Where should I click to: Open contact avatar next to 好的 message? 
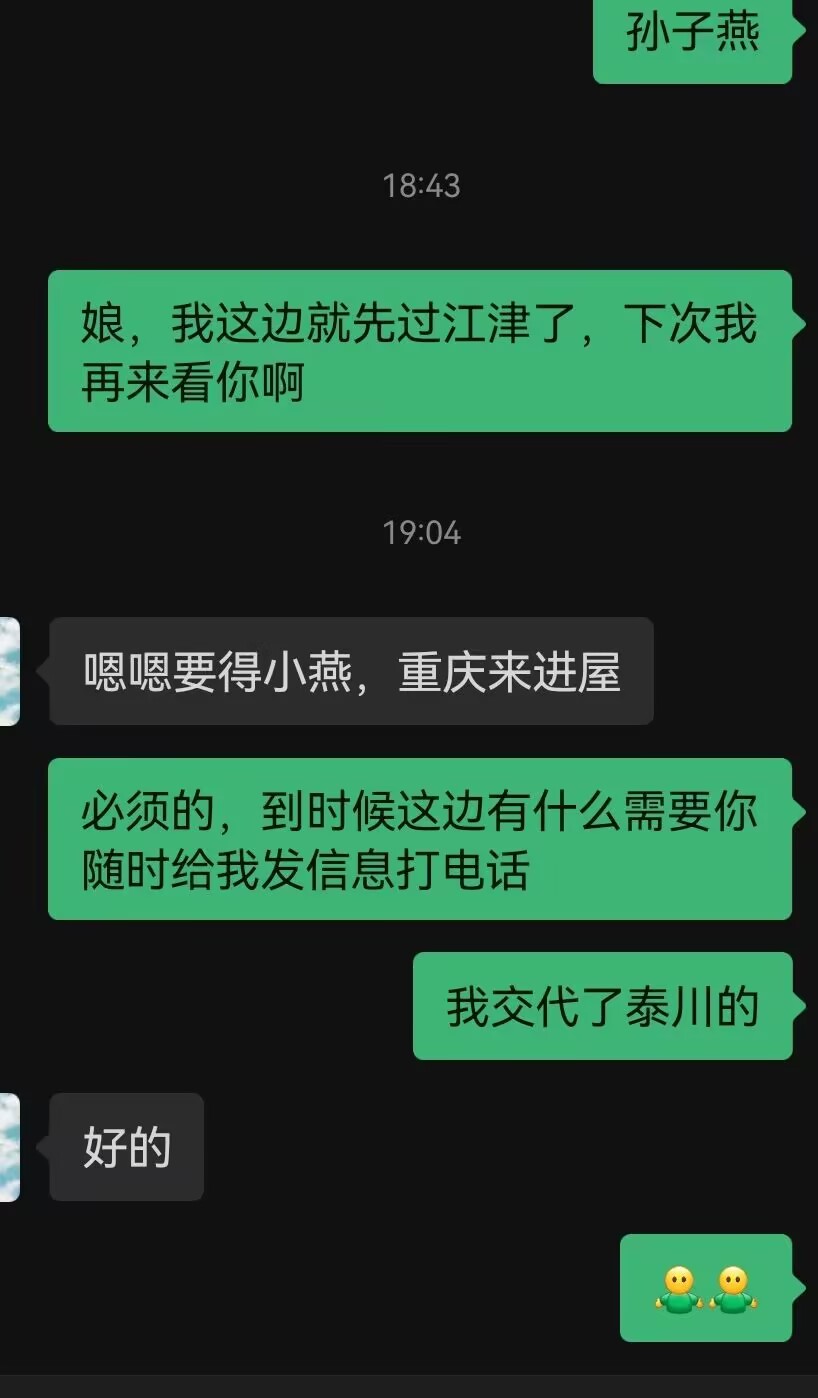point(9,1147)
